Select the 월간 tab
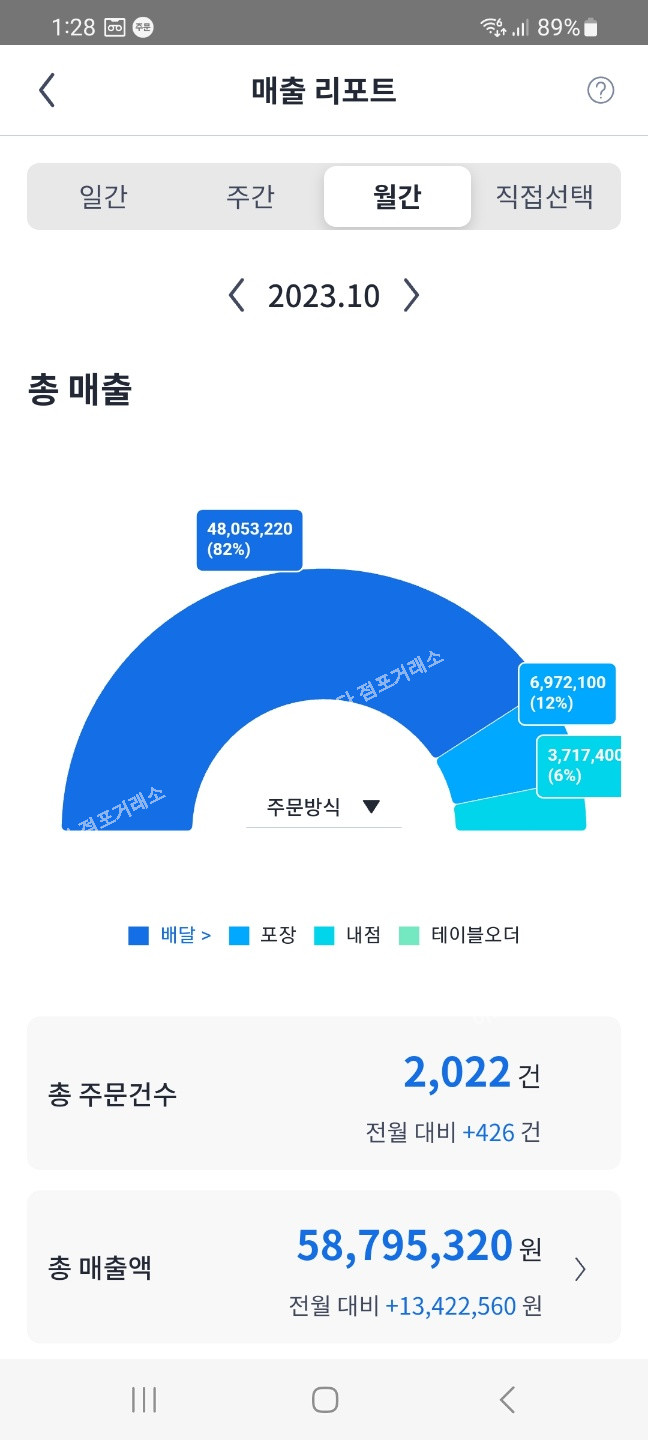Image resolution: width=648 pixels, height=1440 pixels. pos(397,197)
